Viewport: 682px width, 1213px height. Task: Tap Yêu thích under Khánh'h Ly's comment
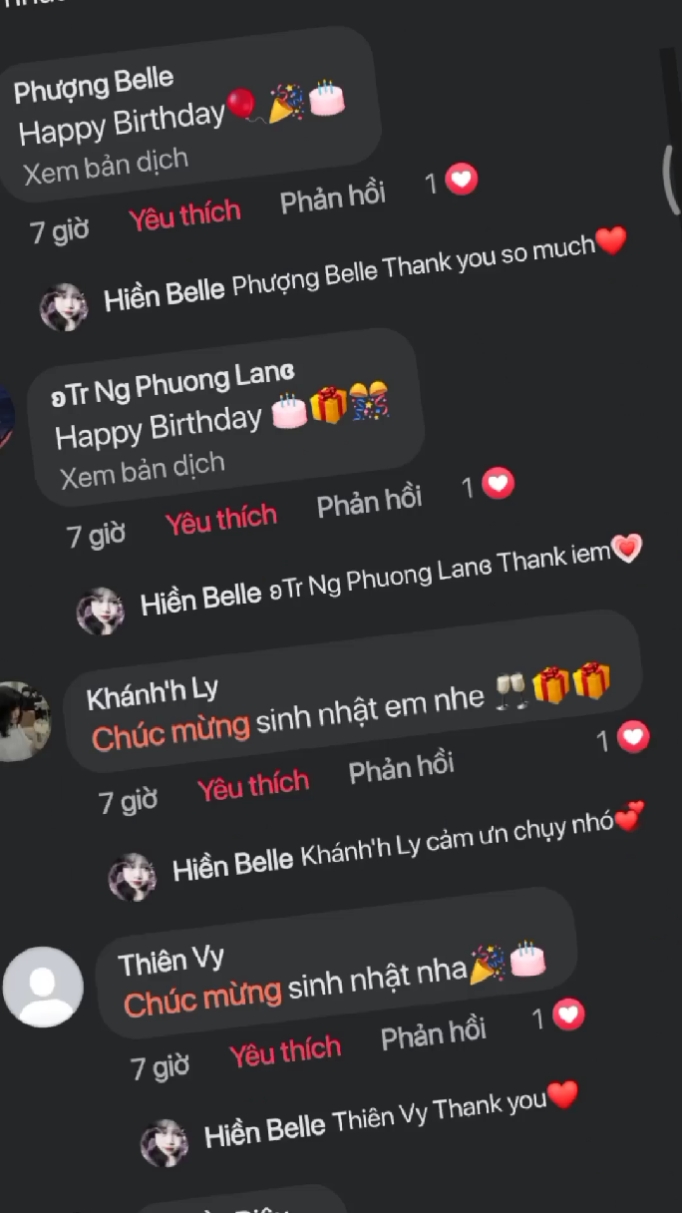click(253, 787)
